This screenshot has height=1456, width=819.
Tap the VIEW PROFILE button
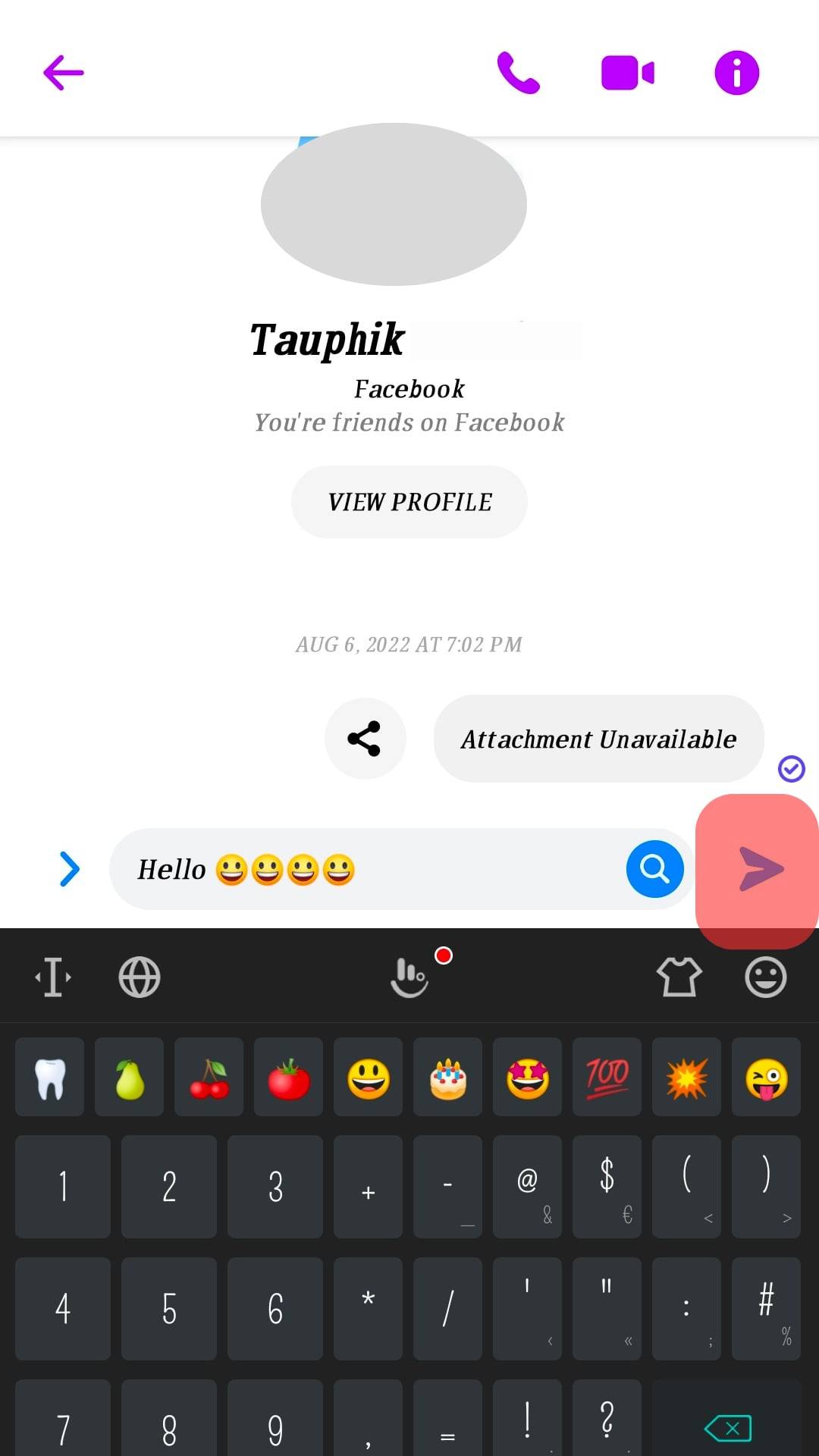[409, 502]
